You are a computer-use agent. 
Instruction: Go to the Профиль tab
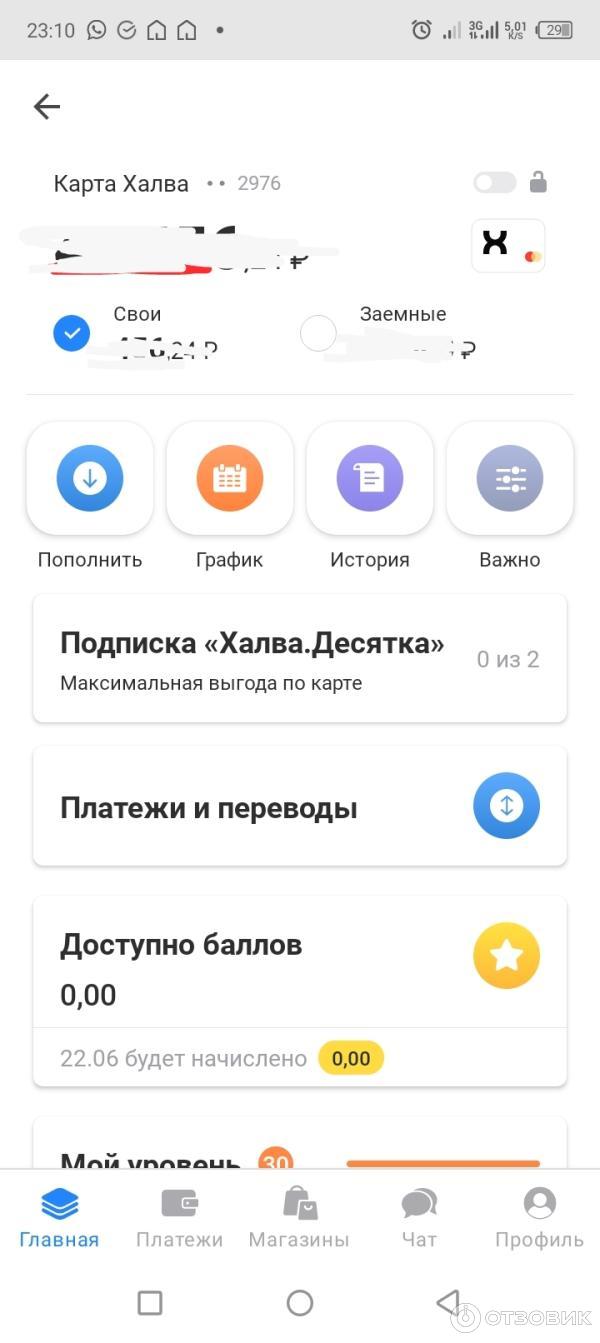tap(539, 1218)
